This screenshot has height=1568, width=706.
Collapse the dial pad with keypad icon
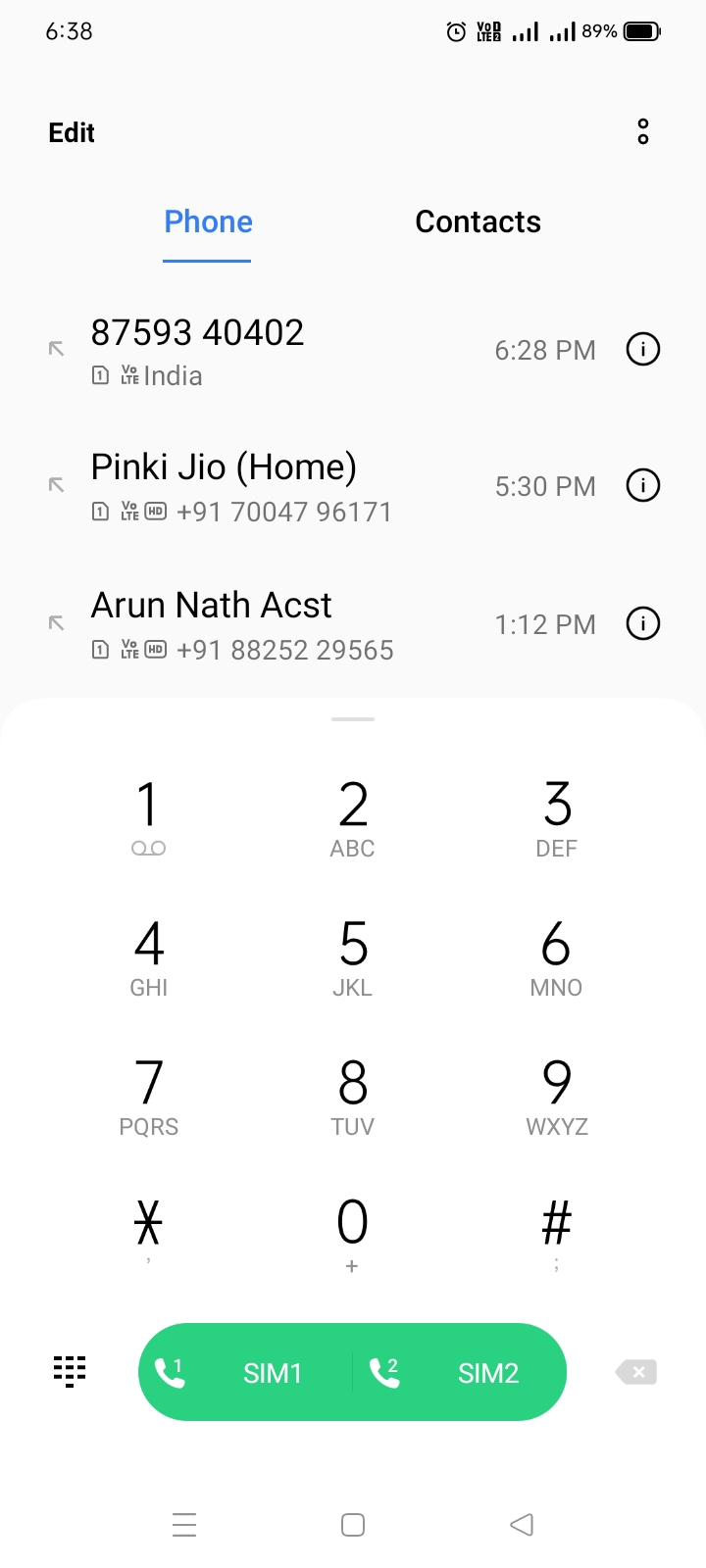[70, 1372]
